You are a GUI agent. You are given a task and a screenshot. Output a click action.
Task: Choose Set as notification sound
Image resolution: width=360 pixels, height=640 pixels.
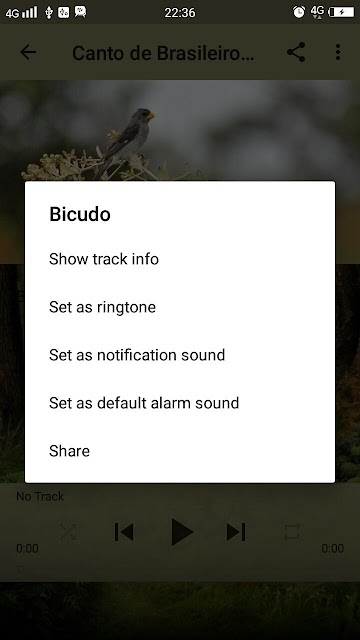[x=180, y=355]
